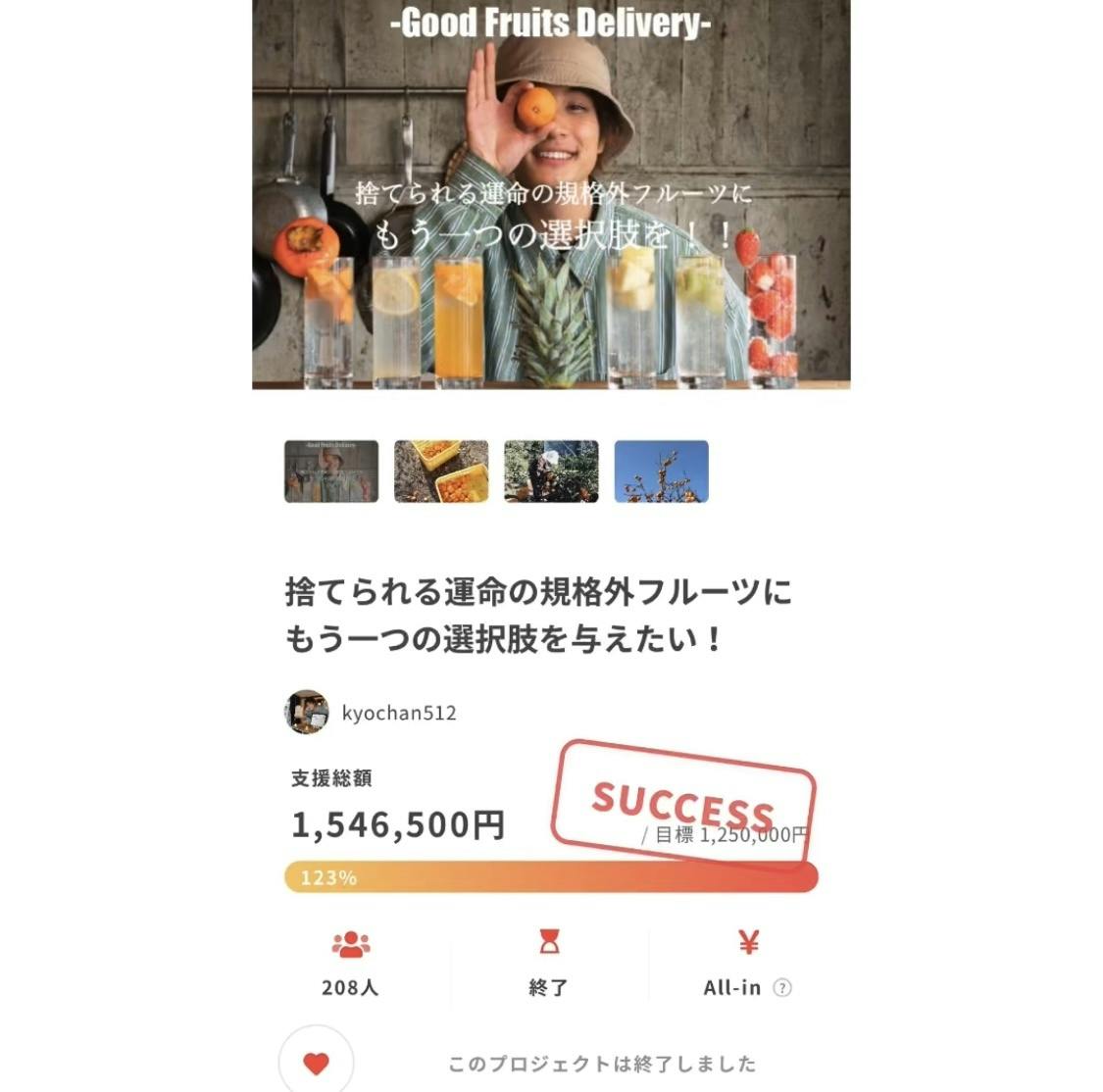Viewport: 1103px width, 1092px height.
Task: Open the kyochan512 owner profile
Action: 398,713
